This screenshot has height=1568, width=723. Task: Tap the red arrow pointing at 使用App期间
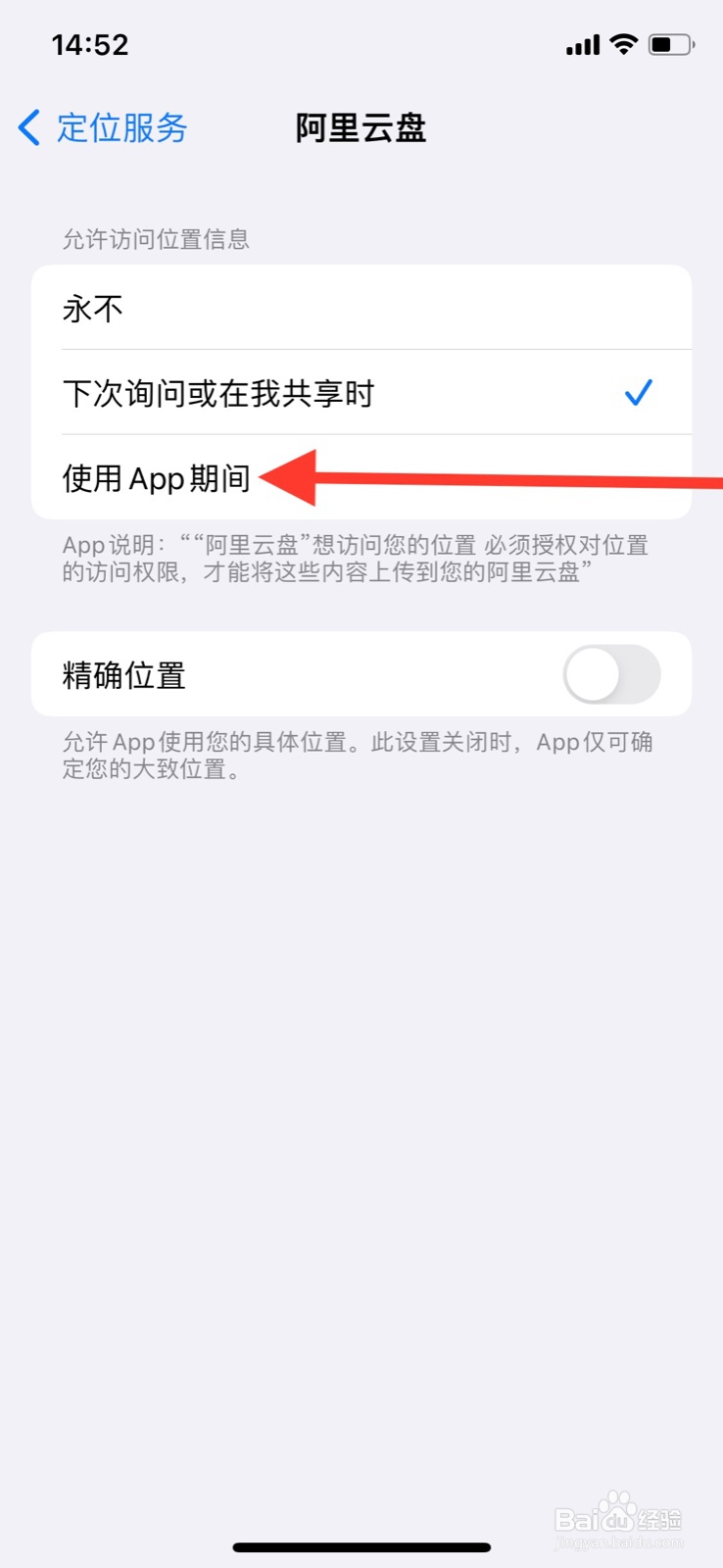[441, 478]
